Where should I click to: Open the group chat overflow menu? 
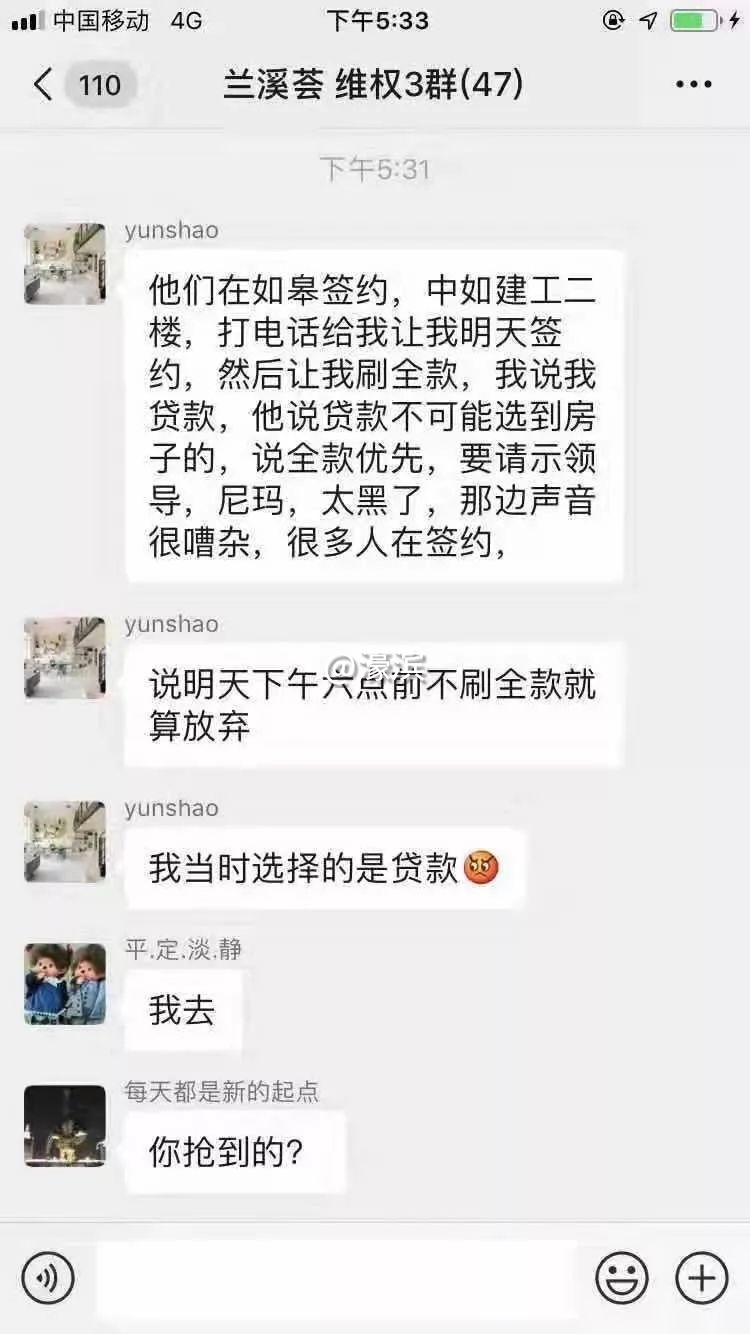(x=693, y=85)
